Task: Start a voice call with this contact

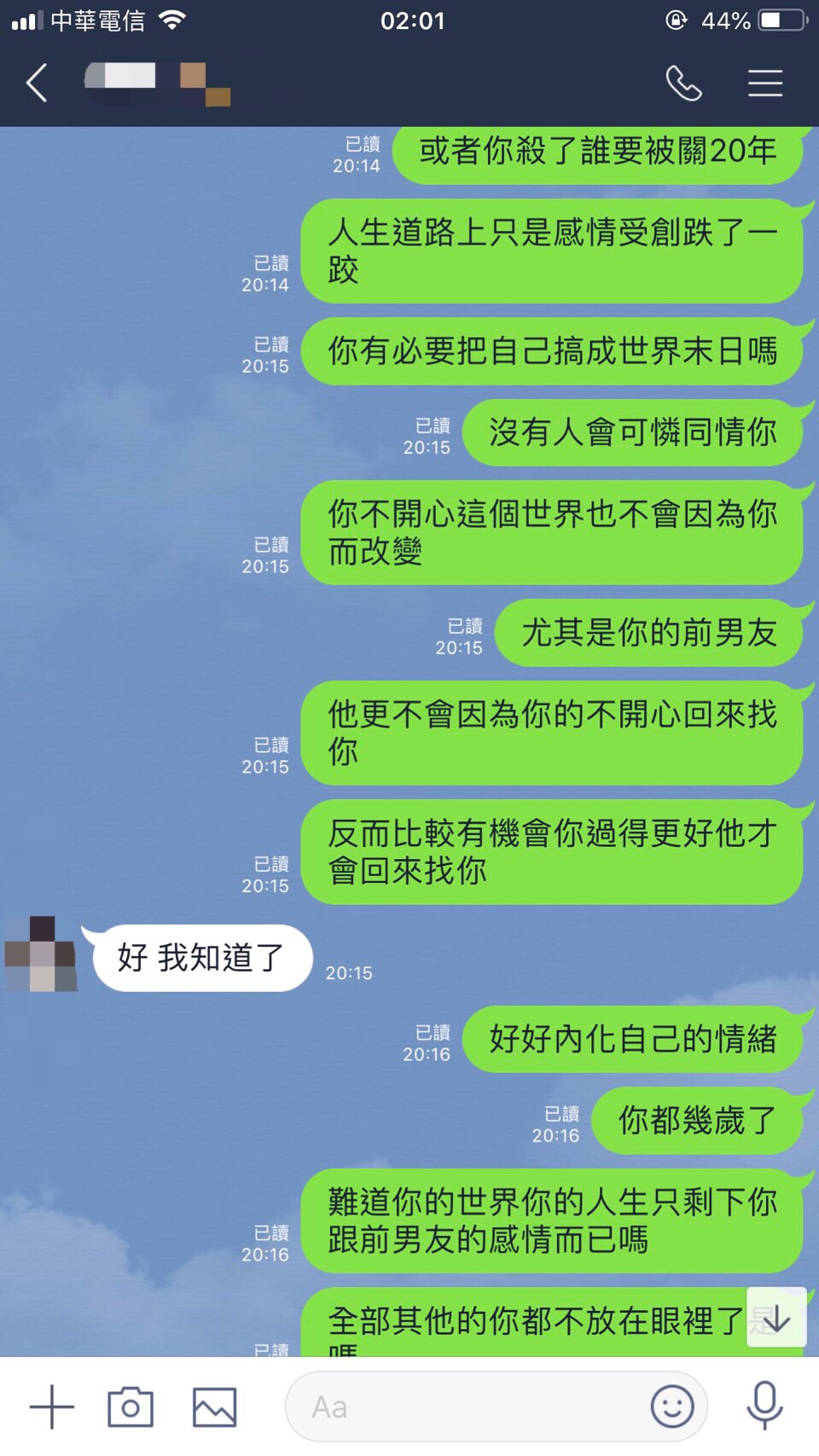Action: (683, 84)
